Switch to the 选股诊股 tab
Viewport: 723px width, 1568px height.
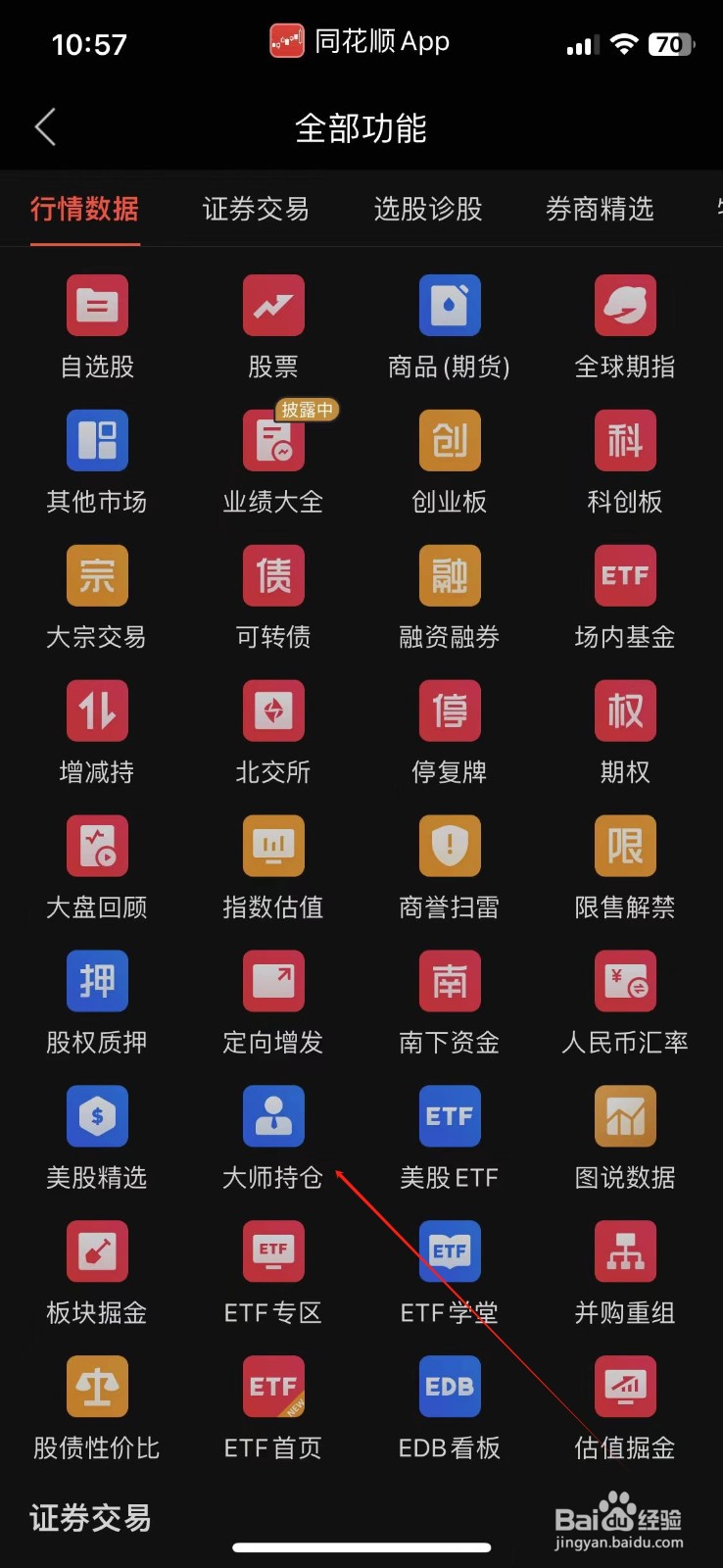point(427,209)
